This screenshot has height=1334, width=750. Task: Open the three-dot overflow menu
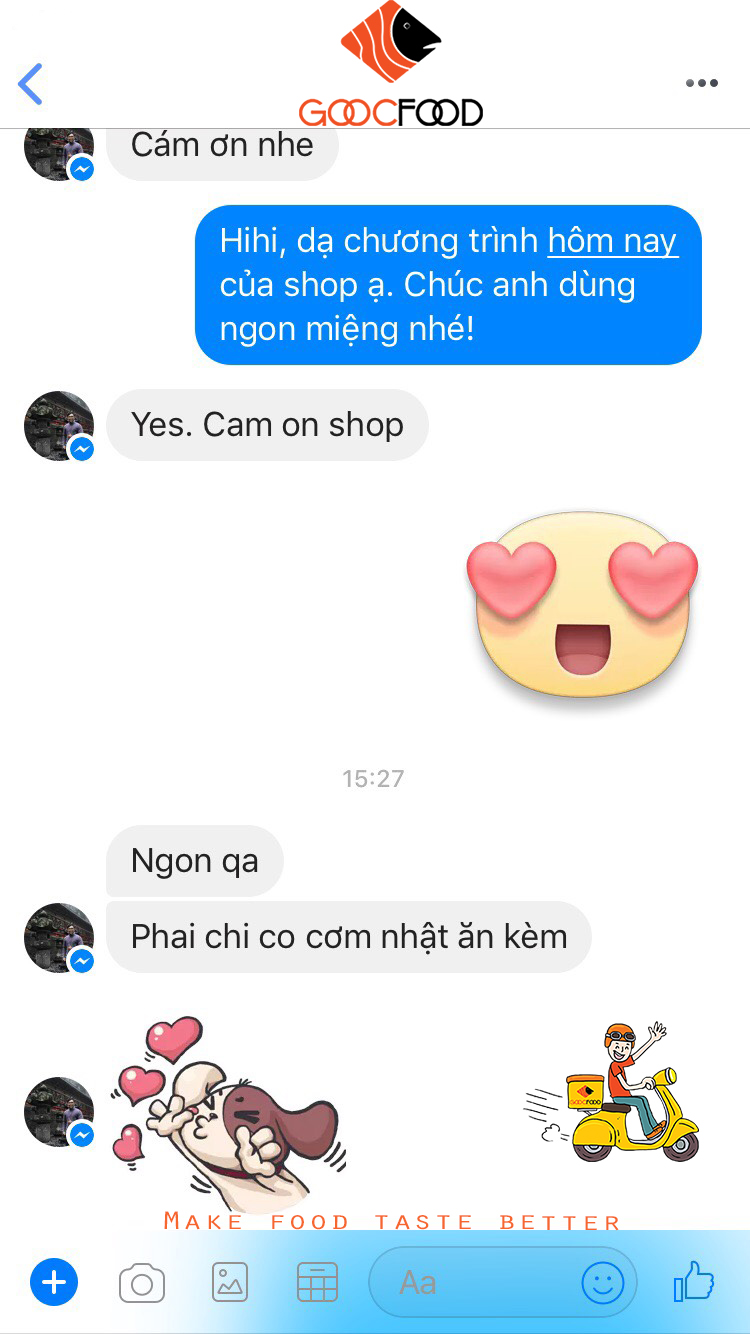(702, 84)
